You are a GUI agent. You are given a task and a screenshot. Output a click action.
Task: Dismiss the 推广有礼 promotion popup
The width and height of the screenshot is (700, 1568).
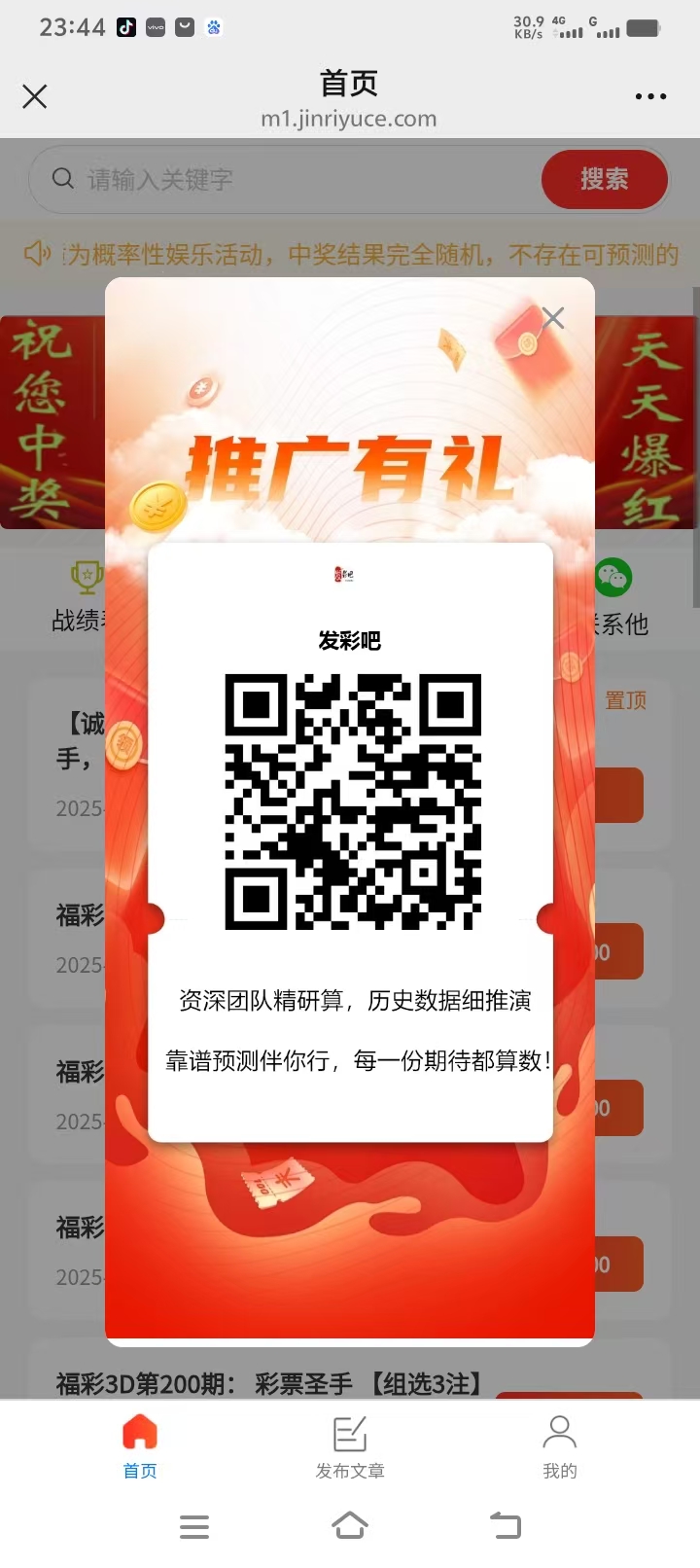coord(553,318)
